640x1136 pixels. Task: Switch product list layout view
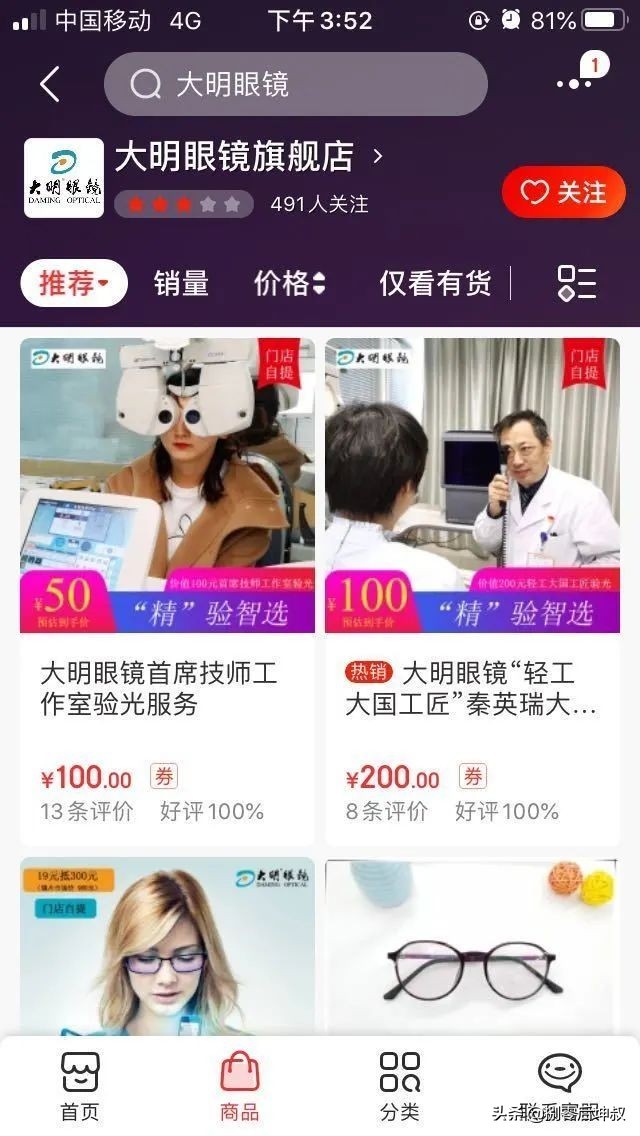click(576, 284)
